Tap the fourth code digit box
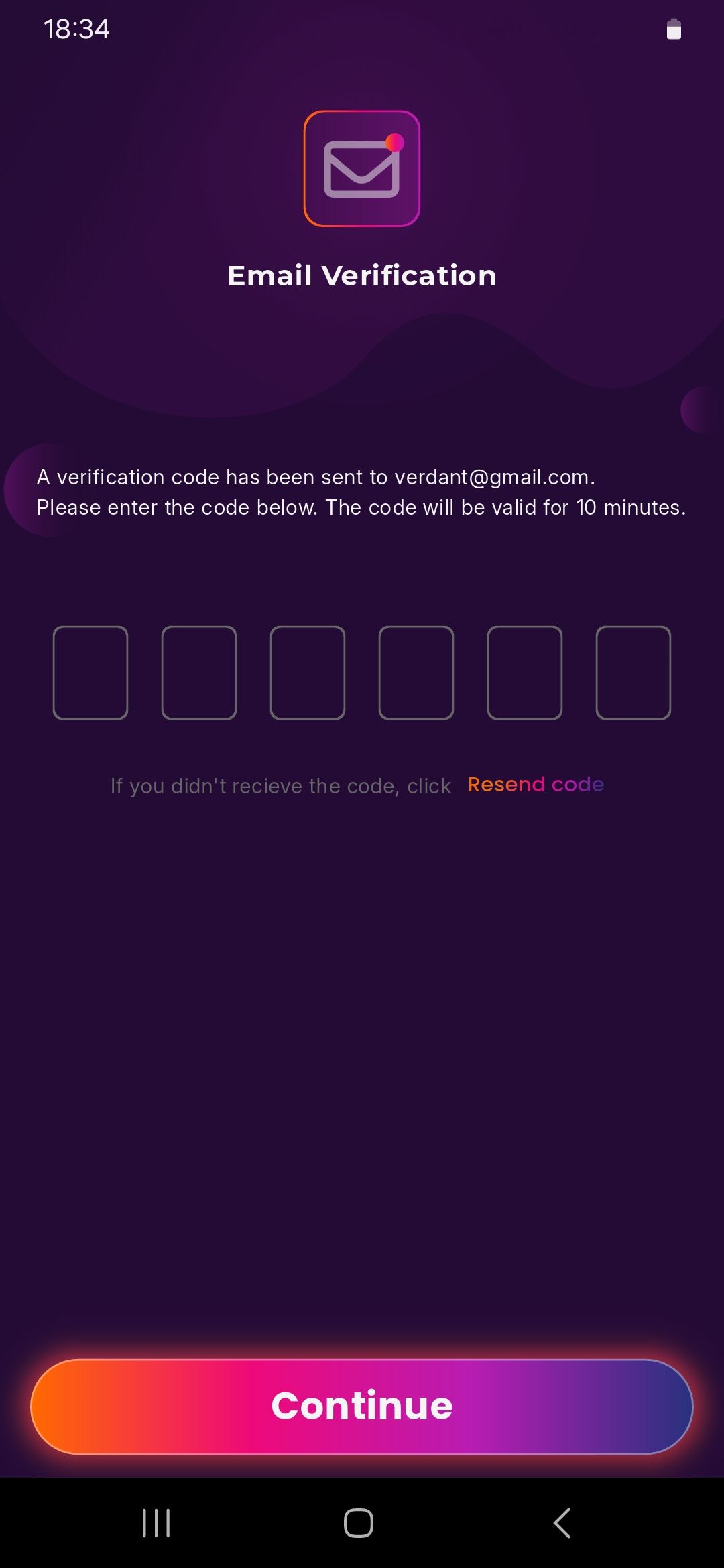724x1568 pixels. (416, 672)
